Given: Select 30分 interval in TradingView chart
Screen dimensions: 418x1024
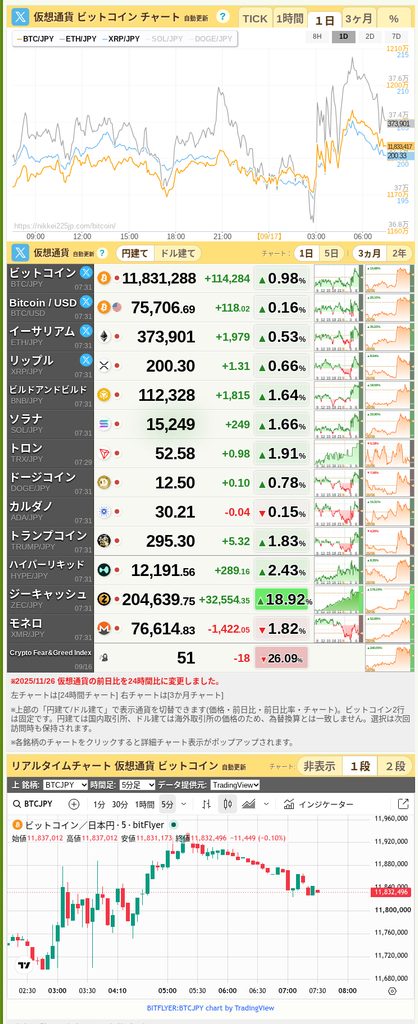Looking at the screenshot, I should coord(120,804).
